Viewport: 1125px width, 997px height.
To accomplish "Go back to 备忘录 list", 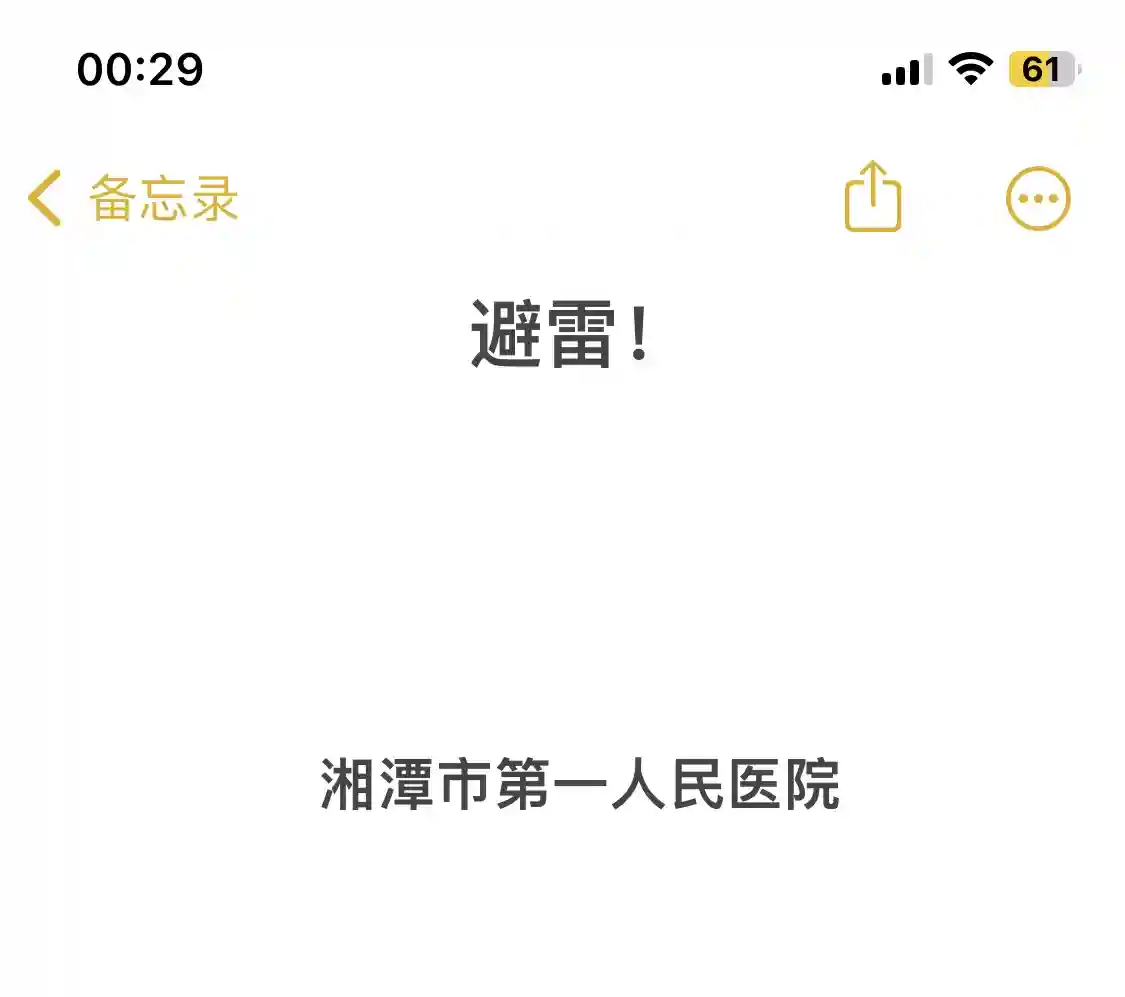I will click(x=133, y=198).
